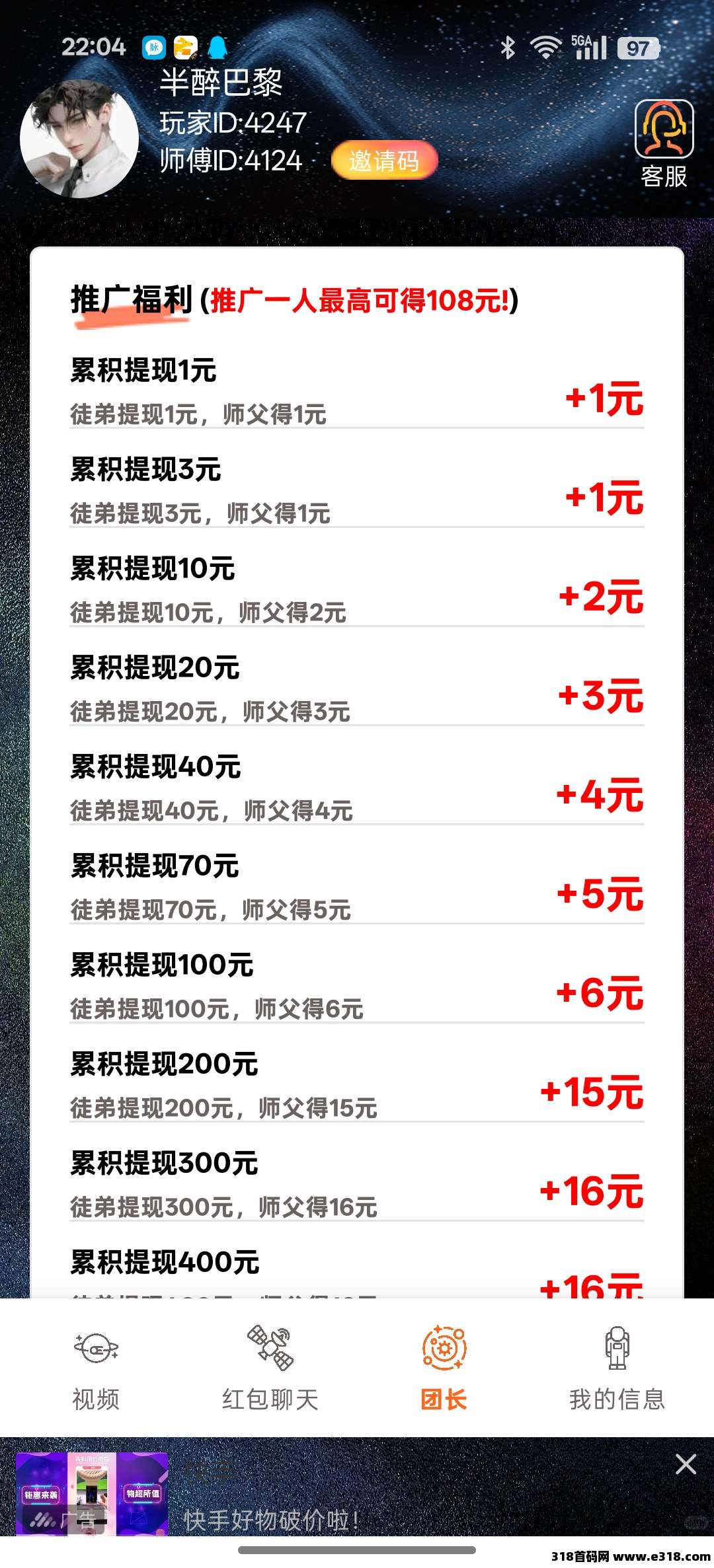
Task: Go to the 我的信息 tab
Action: point(617,1369)
